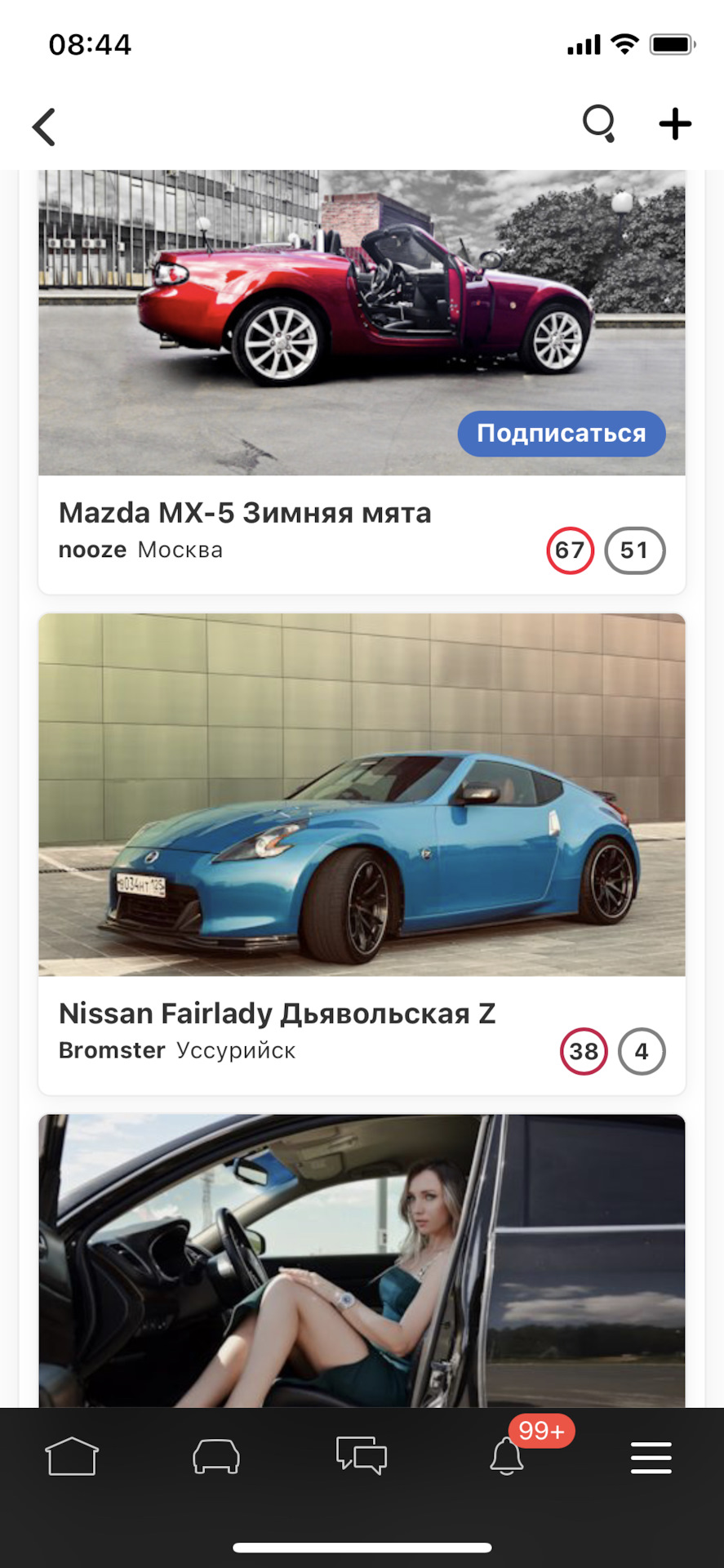The width and height of the screenshot is (724, 1568).
Task: Open the Garage car icon
Action: 216,1455
